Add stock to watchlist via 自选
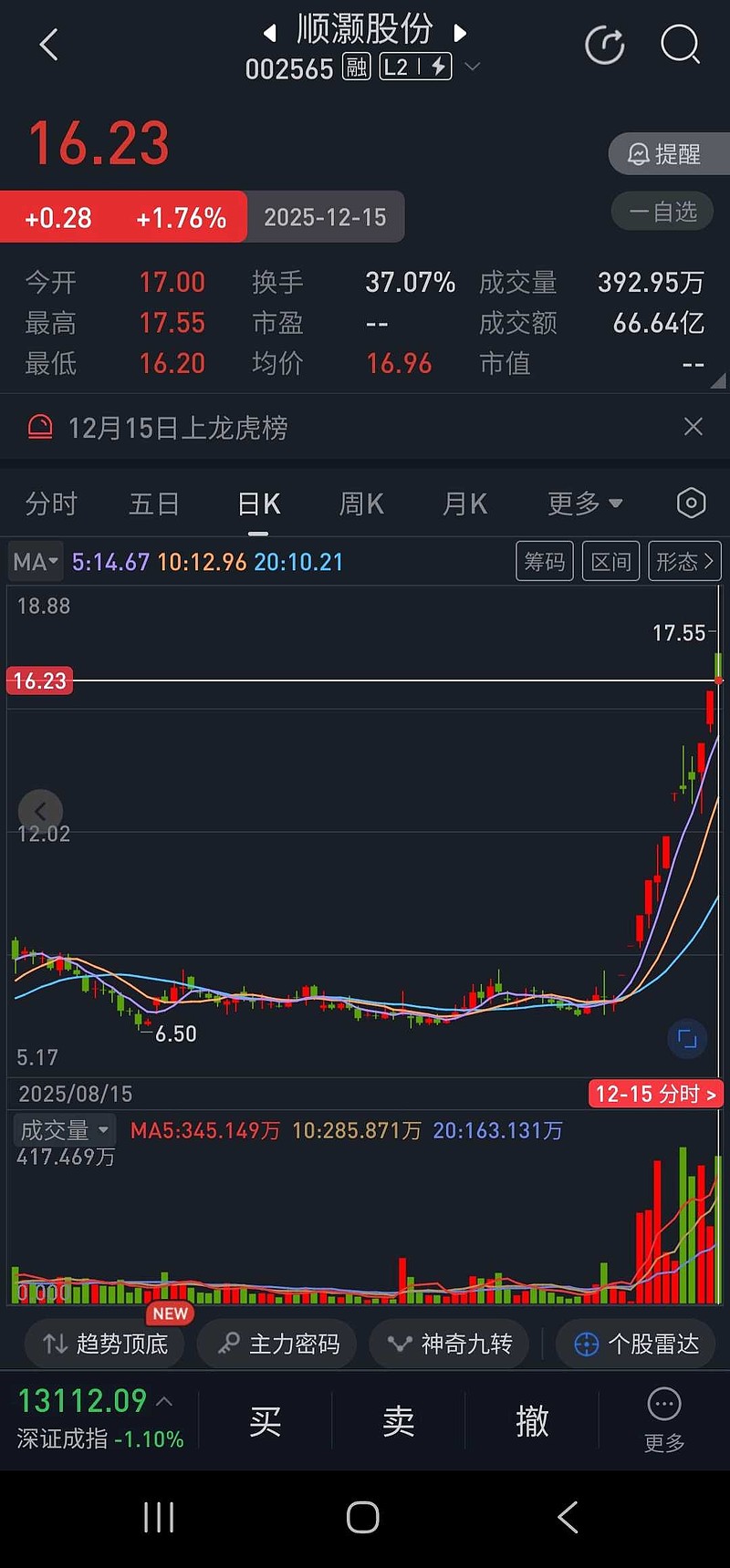This screenshot has height=1568, width=730. (662, 212)
